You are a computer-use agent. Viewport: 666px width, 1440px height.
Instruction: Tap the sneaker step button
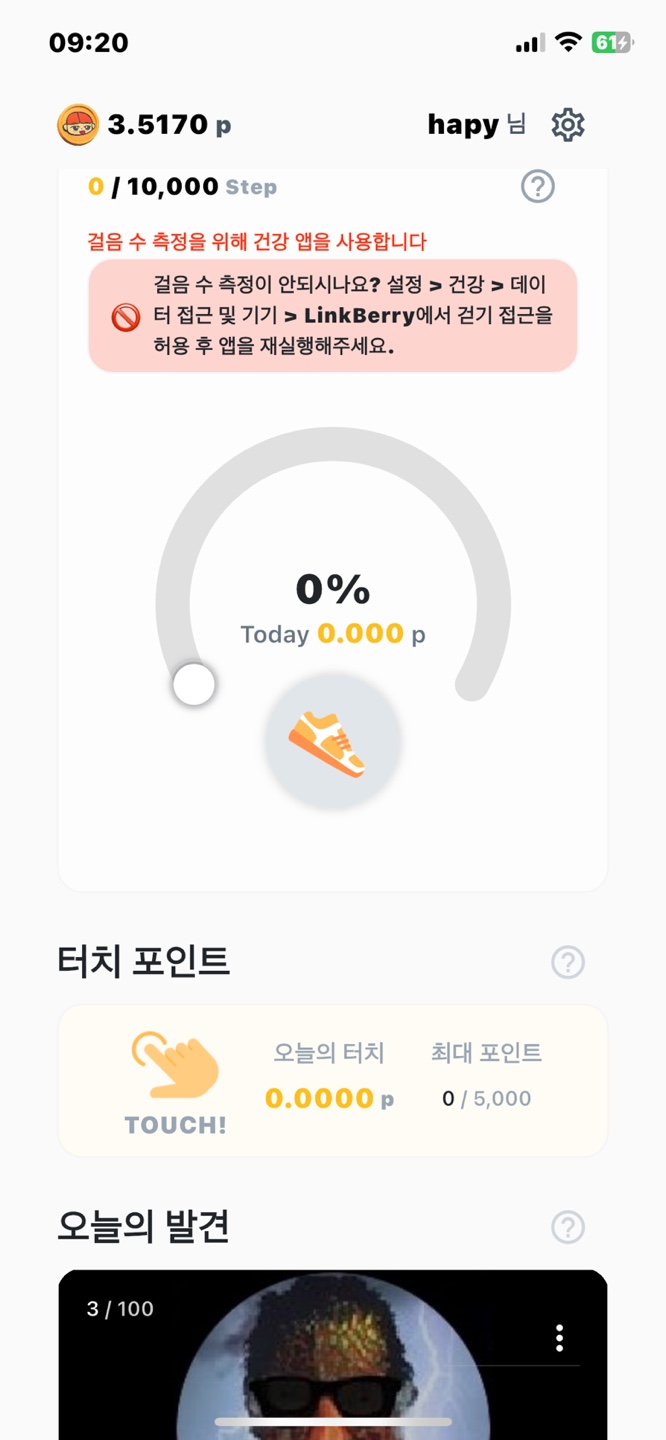[x=332, y=742]
